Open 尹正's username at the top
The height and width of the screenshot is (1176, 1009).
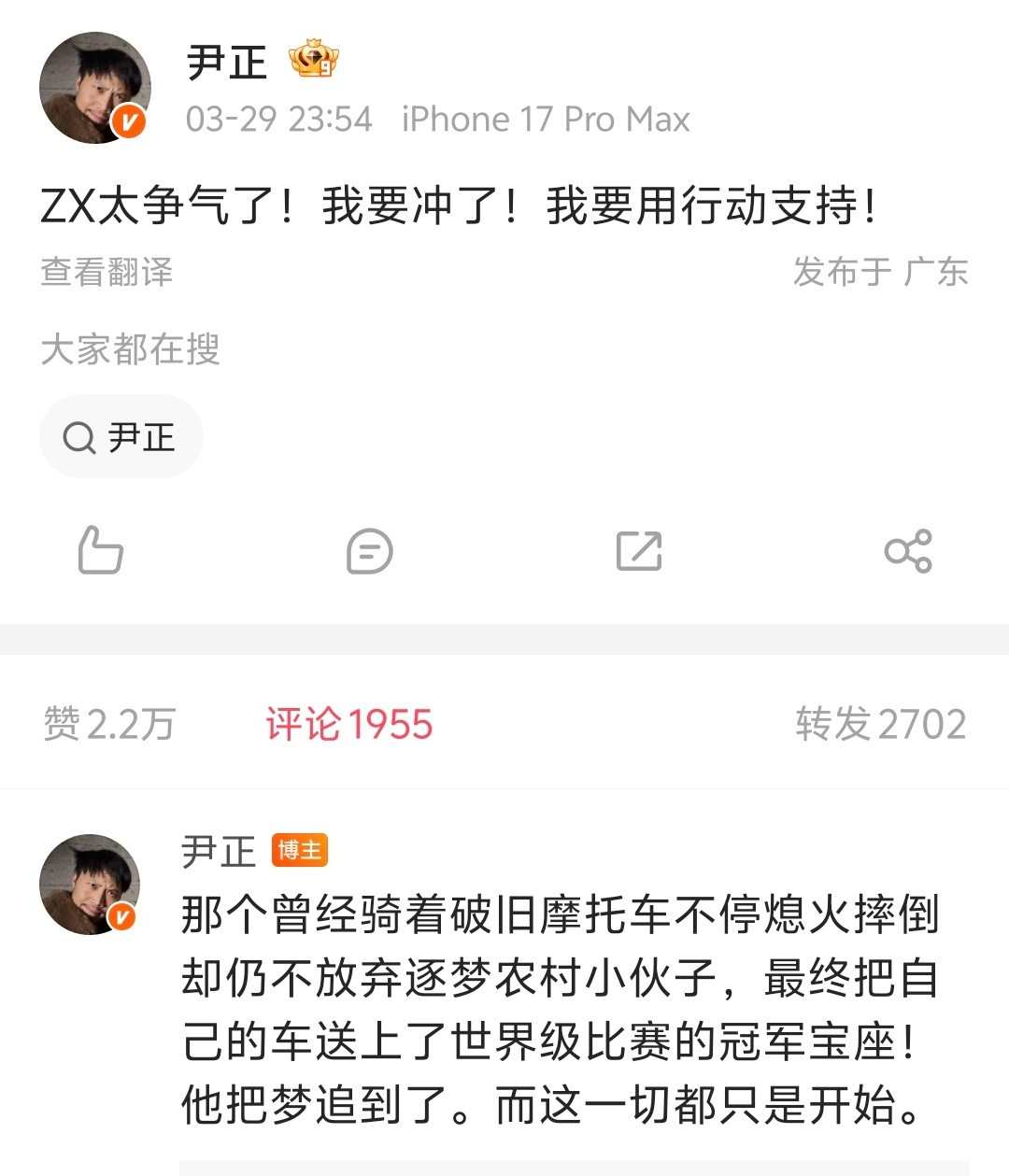point(230,62)
